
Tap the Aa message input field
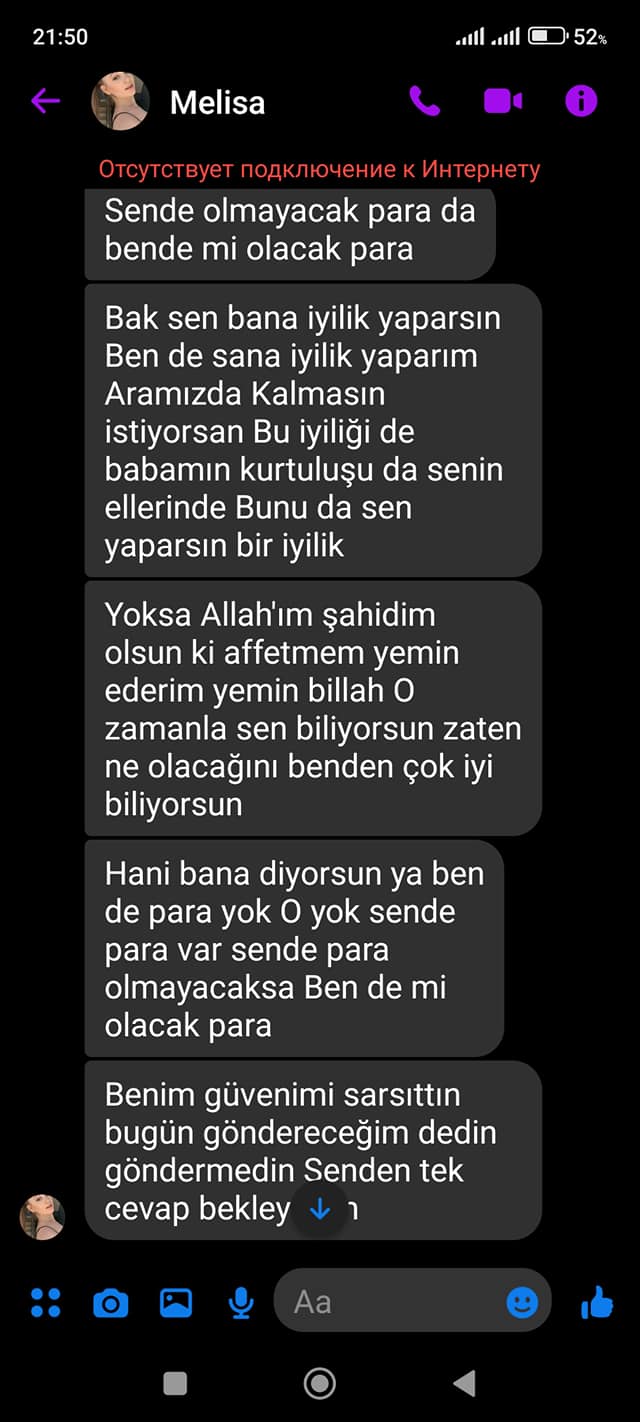click(390, 1301)
